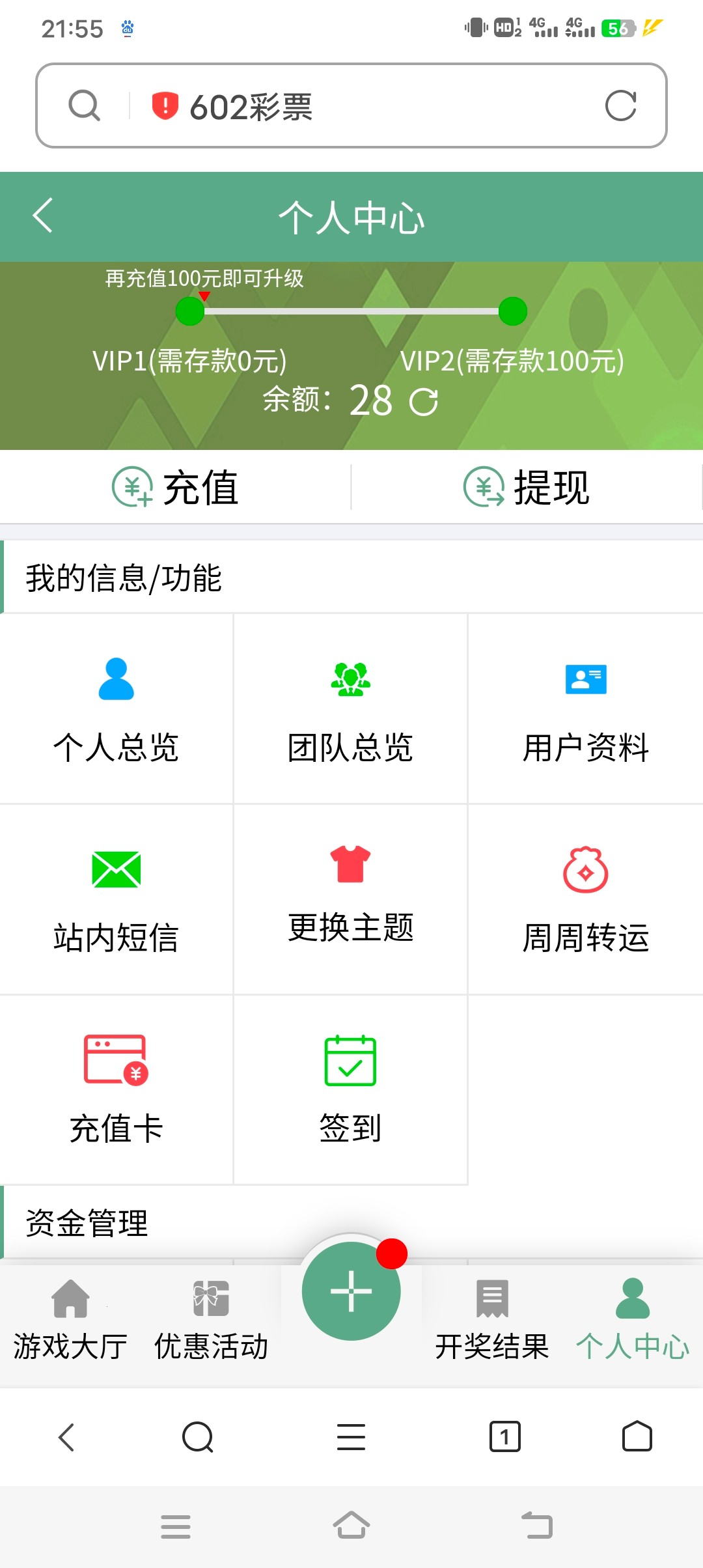Image resolution: width=703 pixels, height=1568 pixels.
Task: Open 团队总览
Action: coord(351,709)
